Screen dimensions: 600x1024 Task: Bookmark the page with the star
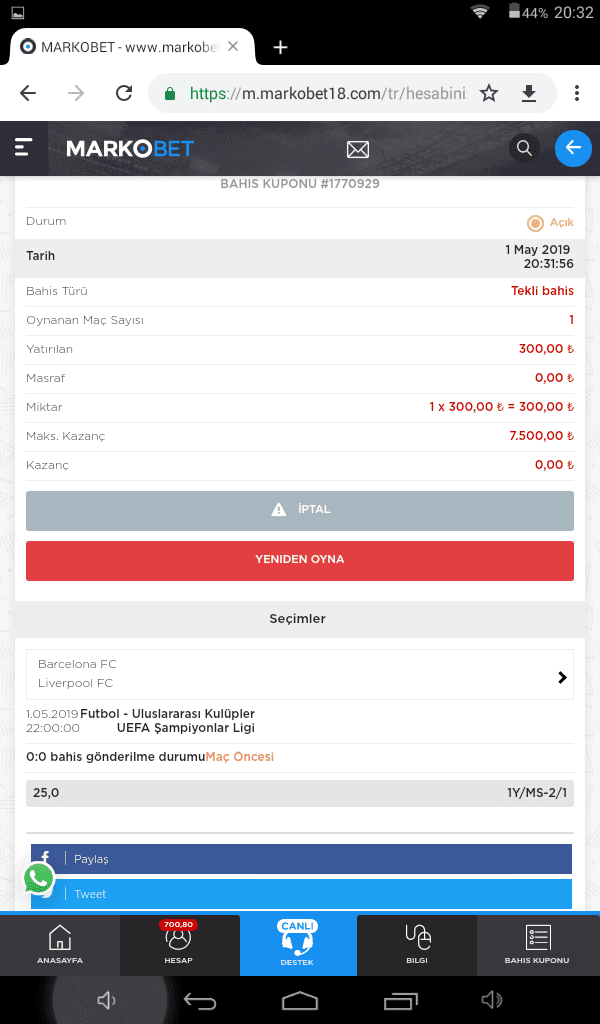[x=488, y=93]
